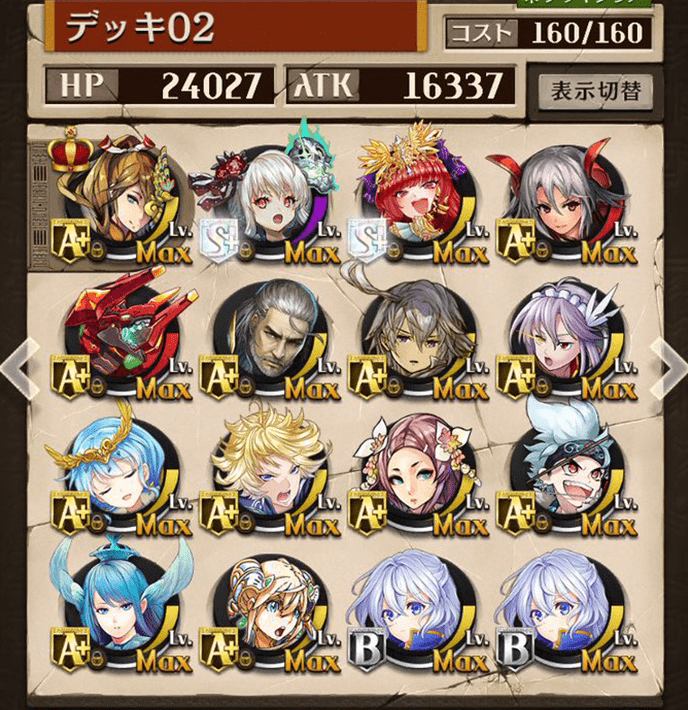Go to the previous deck with left arrow

pos(18,366)
